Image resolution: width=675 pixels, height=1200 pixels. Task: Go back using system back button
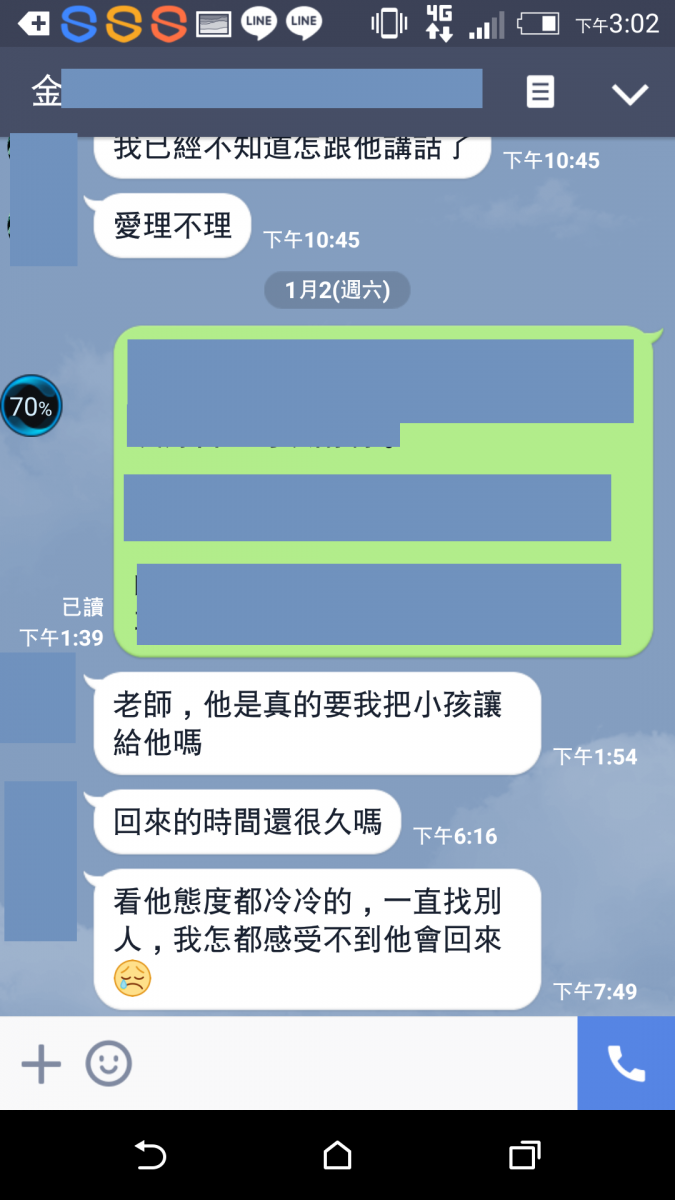pos(150,1156)
